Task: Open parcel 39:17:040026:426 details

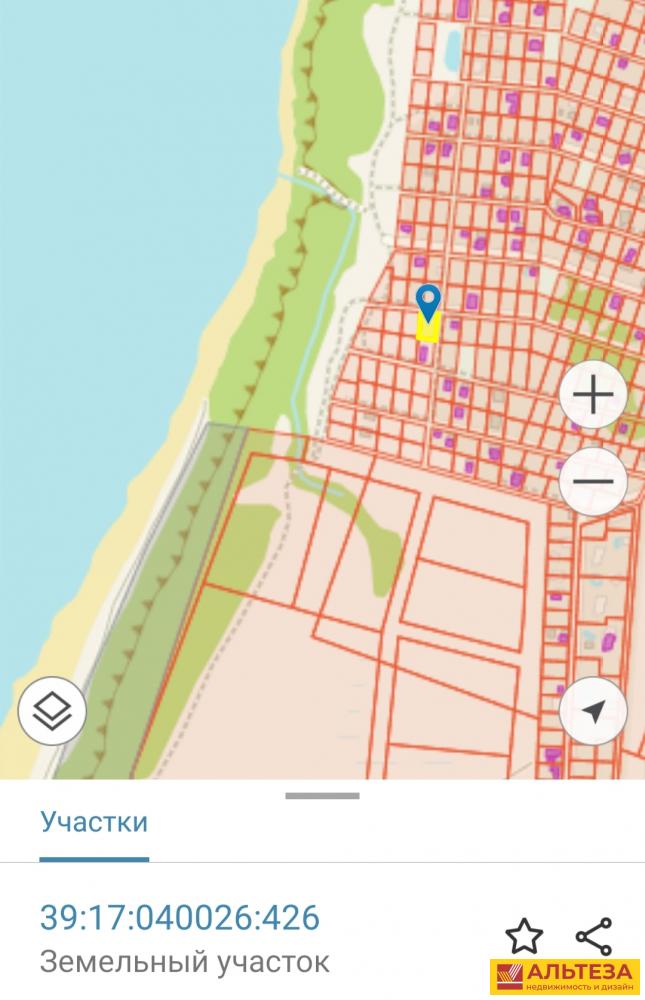Action: coord(180,917)
